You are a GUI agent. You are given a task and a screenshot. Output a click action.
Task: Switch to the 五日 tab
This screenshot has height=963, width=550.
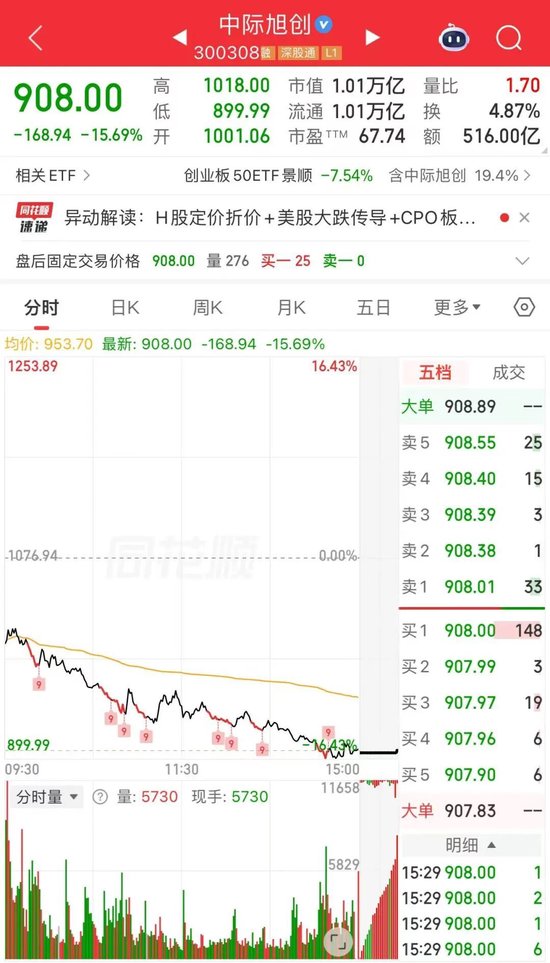[373, 308]
